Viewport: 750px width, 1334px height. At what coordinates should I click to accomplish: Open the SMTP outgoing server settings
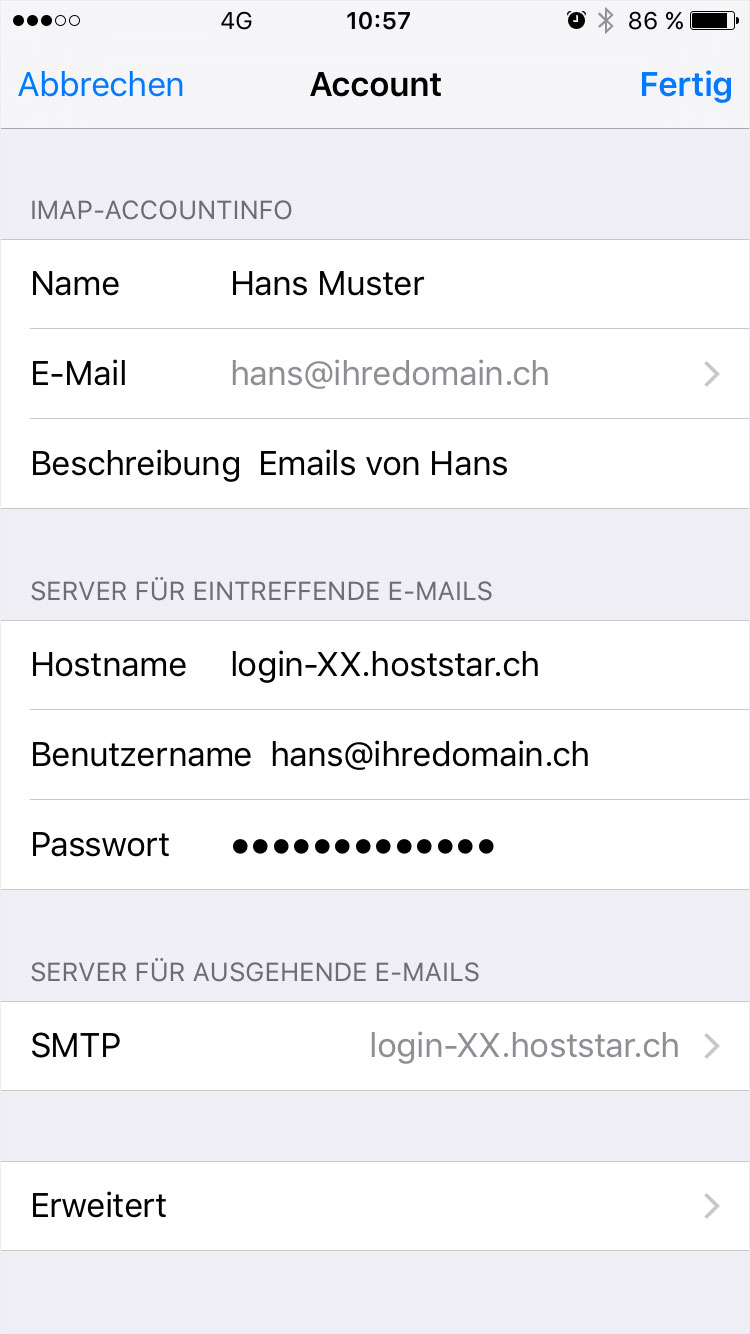[375, 1046]
